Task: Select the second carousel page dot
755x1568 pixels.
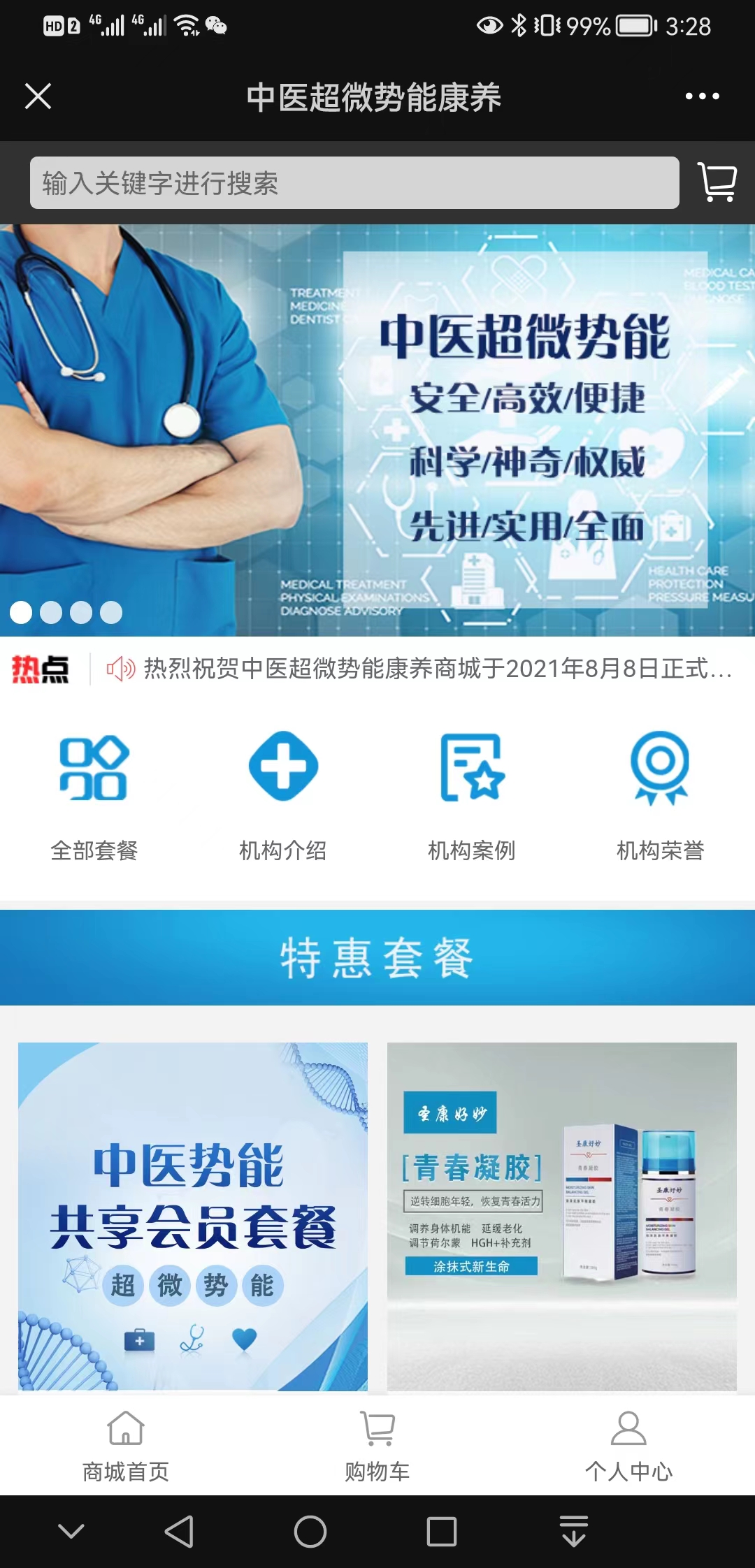Action: coord(51,612)
